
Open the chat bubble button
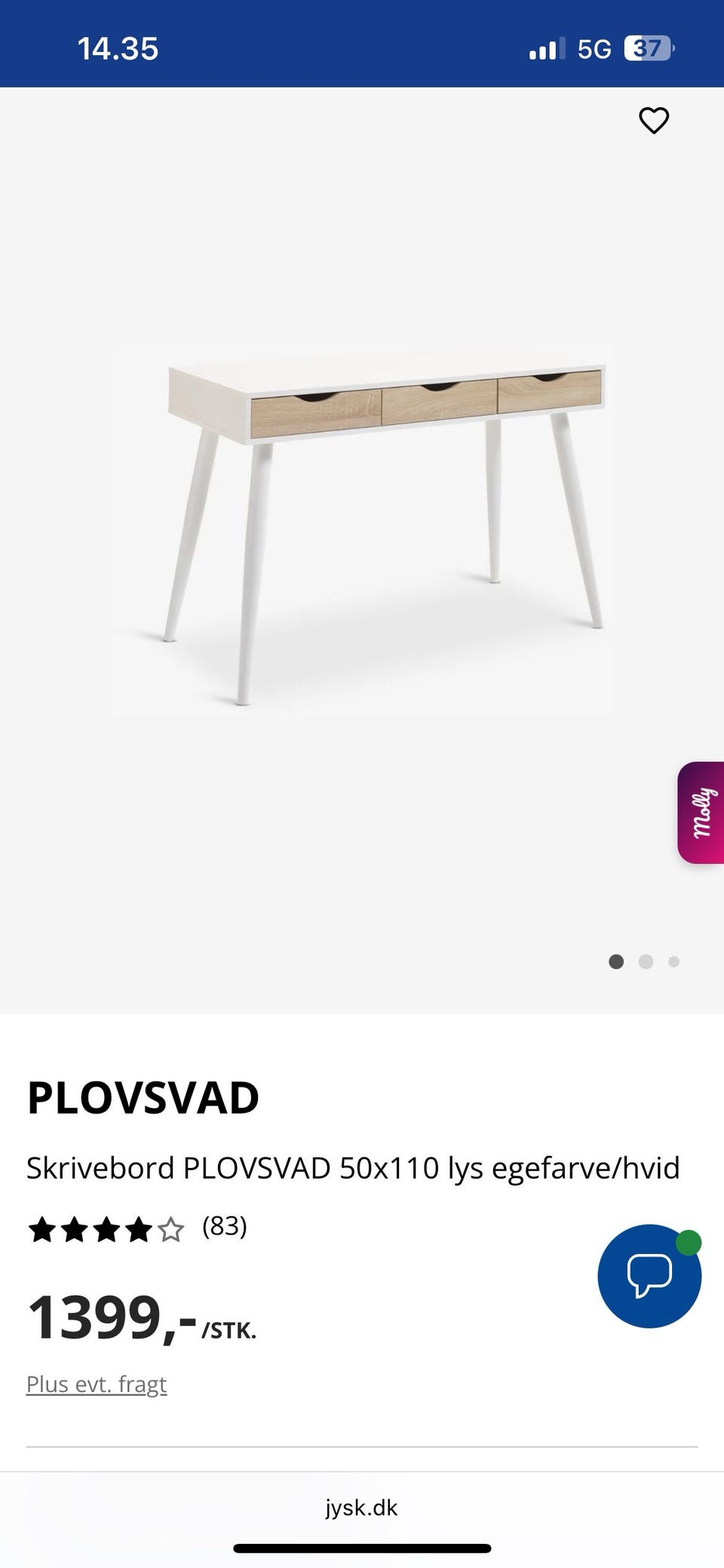click(649, 1276)
